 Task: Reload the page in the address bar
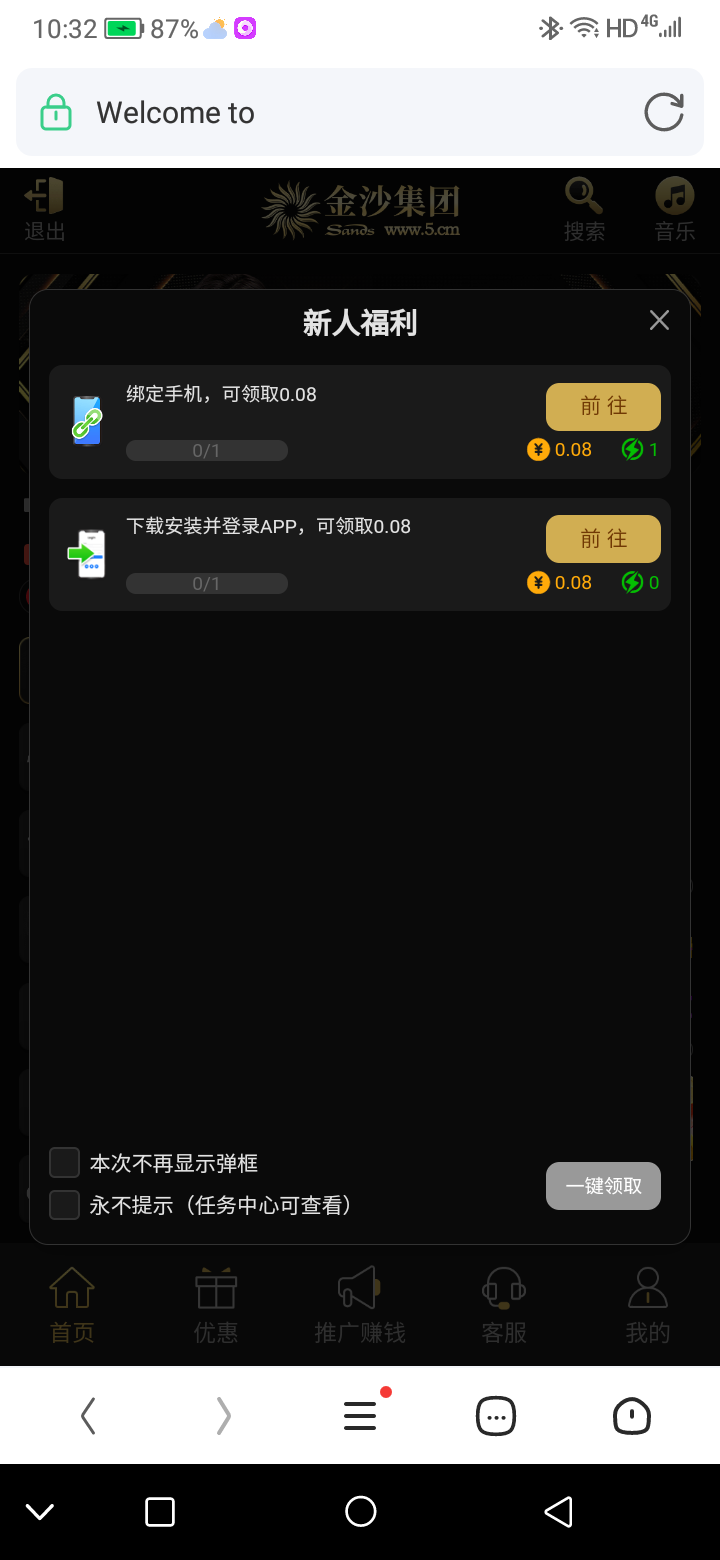click(x=663, y=112)
